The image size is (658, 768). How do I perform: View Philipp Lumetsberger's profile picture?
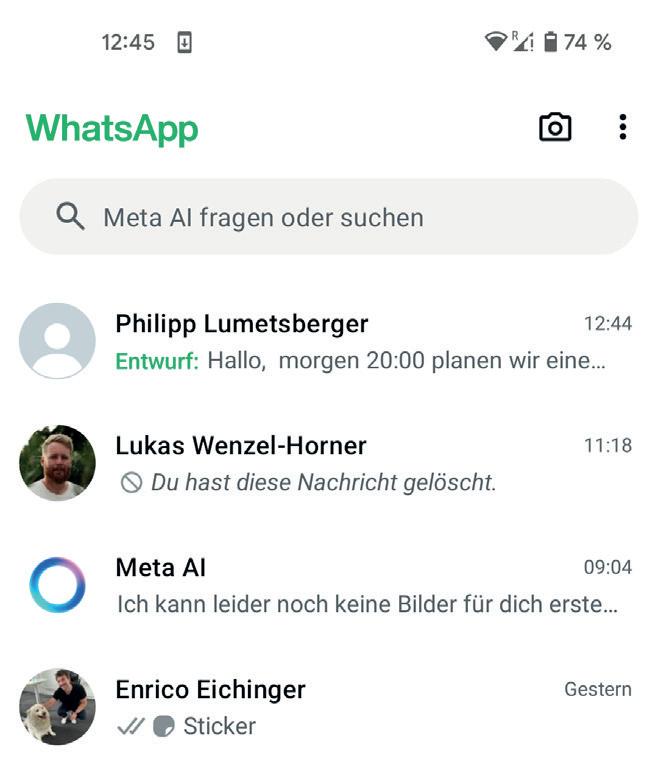(57, 341)
